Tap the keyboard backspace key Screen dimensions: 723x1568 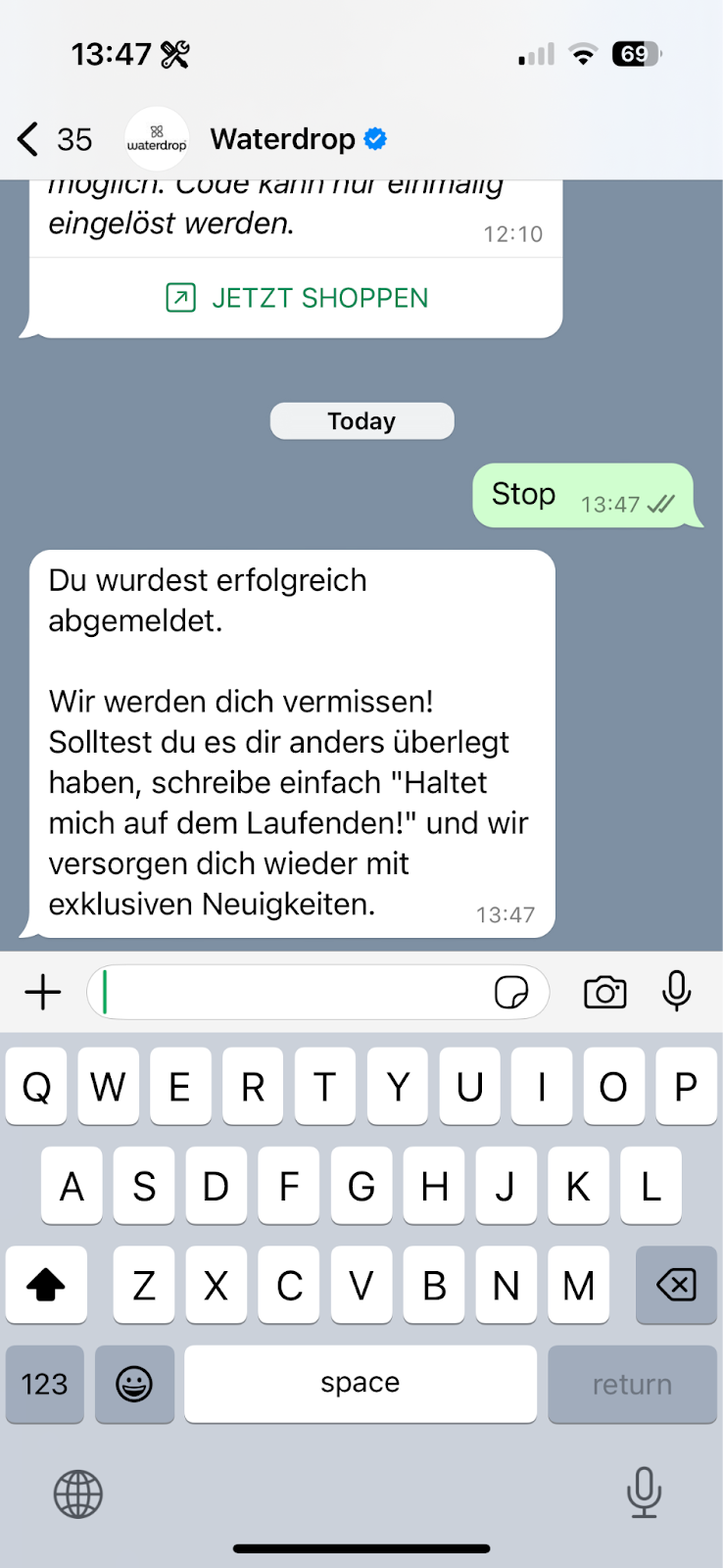[x=676, y=1284]
